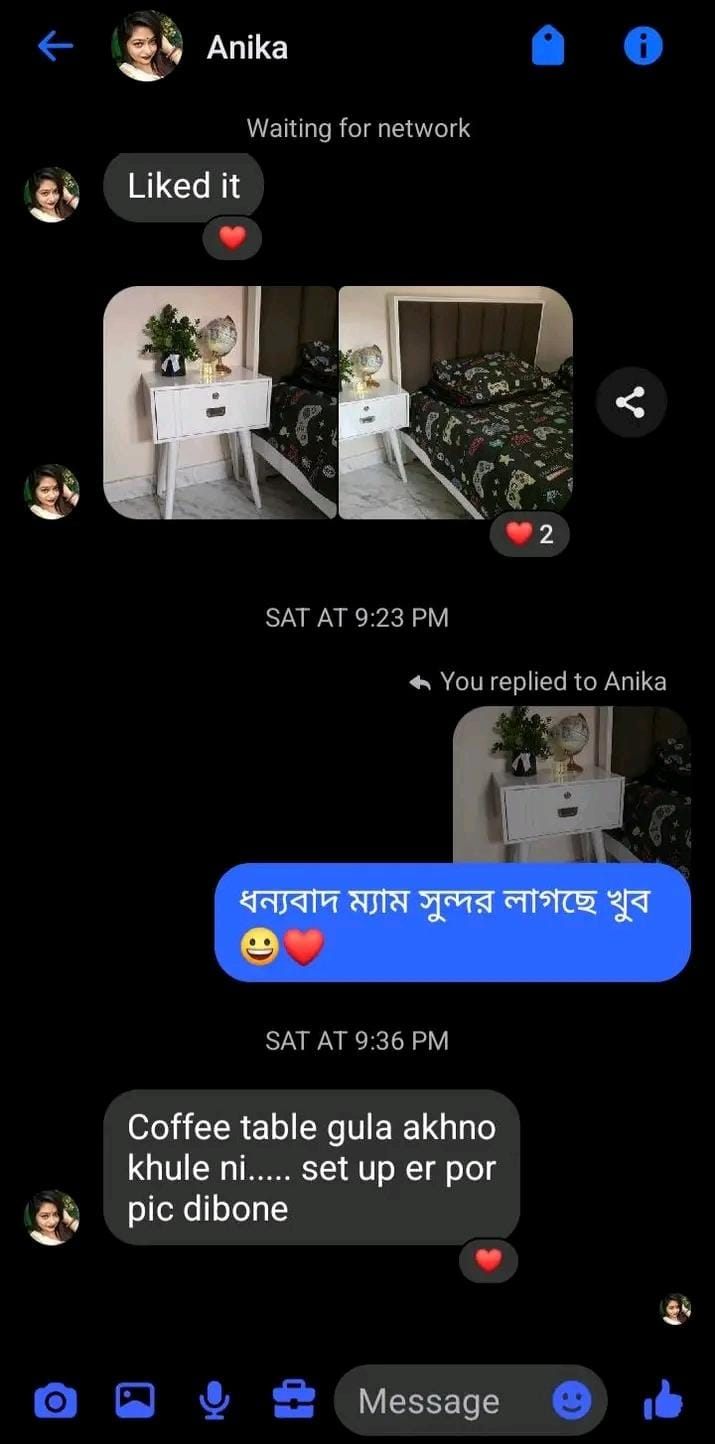This screenshot has height=1444, width=715.
Task: Open the bed photo sent by Anika
Action: pos(456,403)
